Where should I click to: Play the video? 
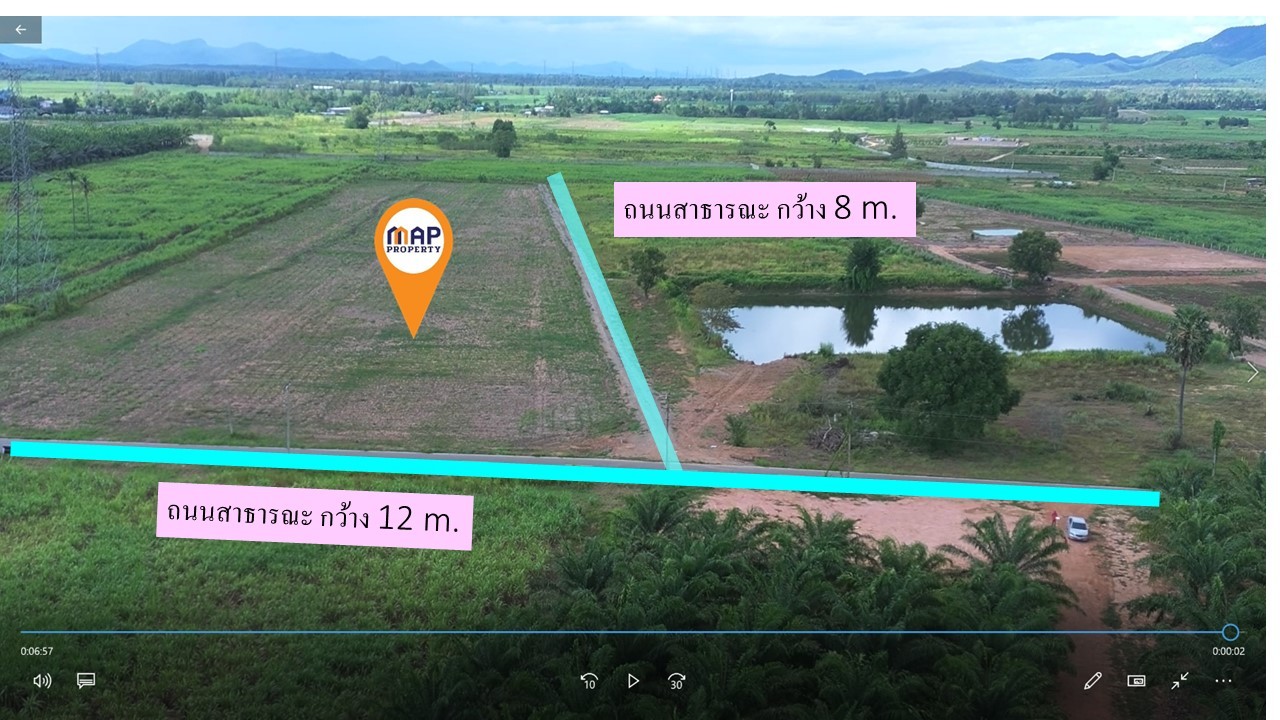point(633,681)
